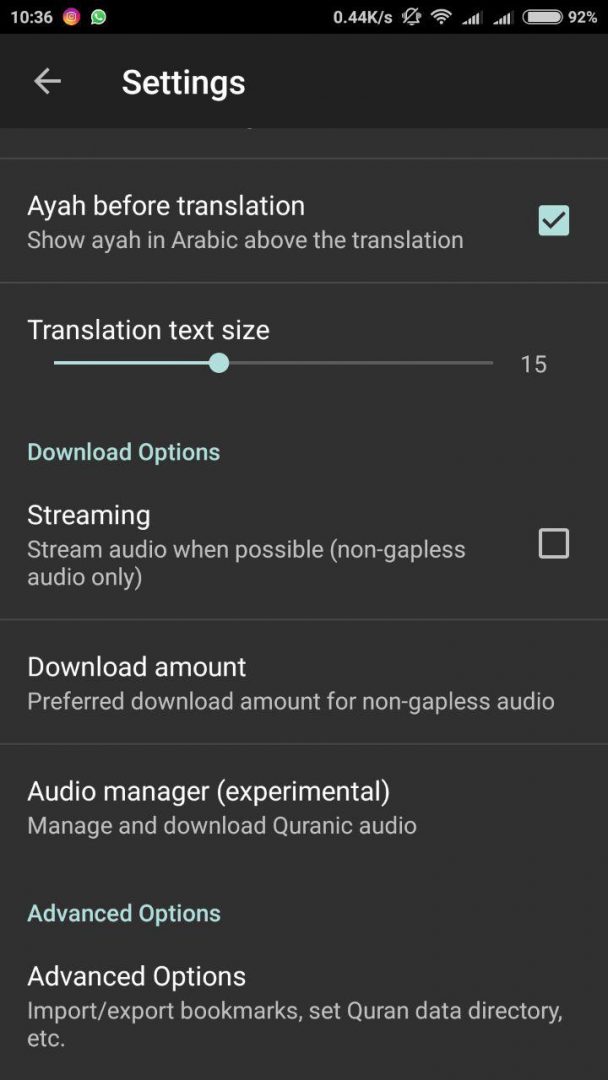Open Download amount setting
This screenshot has height=1080, width=608.
290,683
